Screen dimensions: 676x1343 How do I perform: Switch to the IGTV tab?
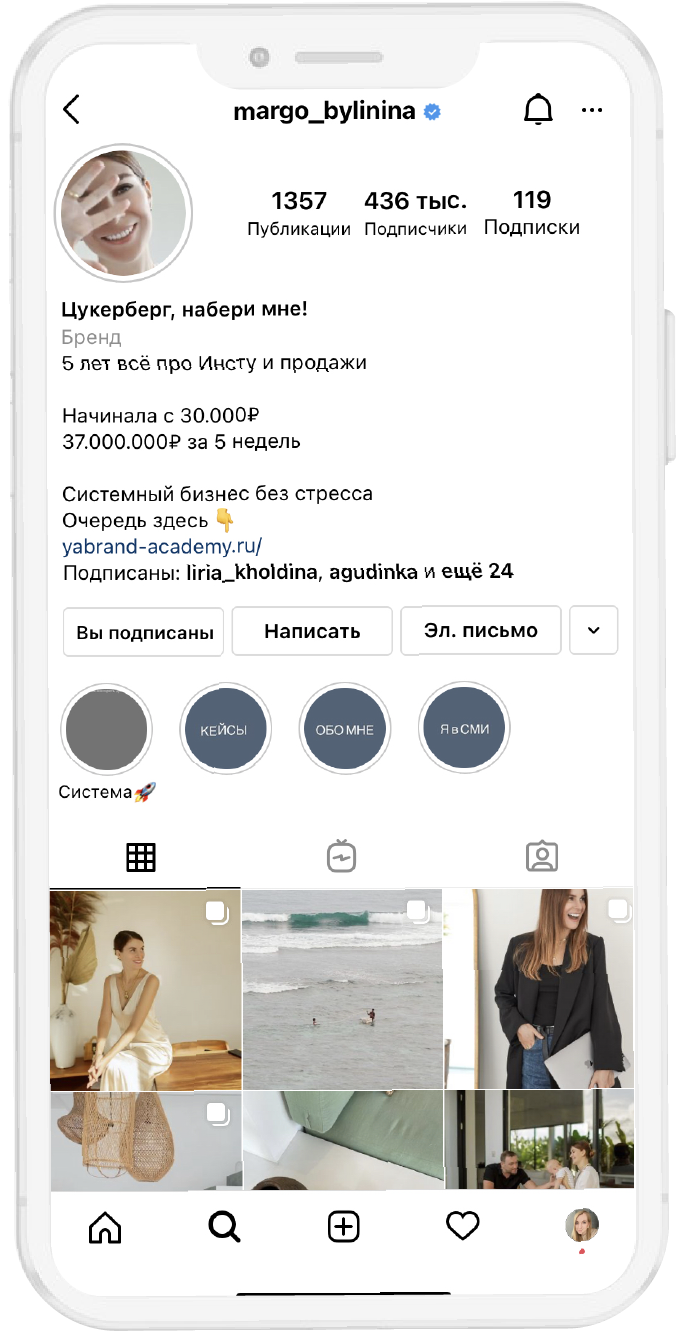341,857
